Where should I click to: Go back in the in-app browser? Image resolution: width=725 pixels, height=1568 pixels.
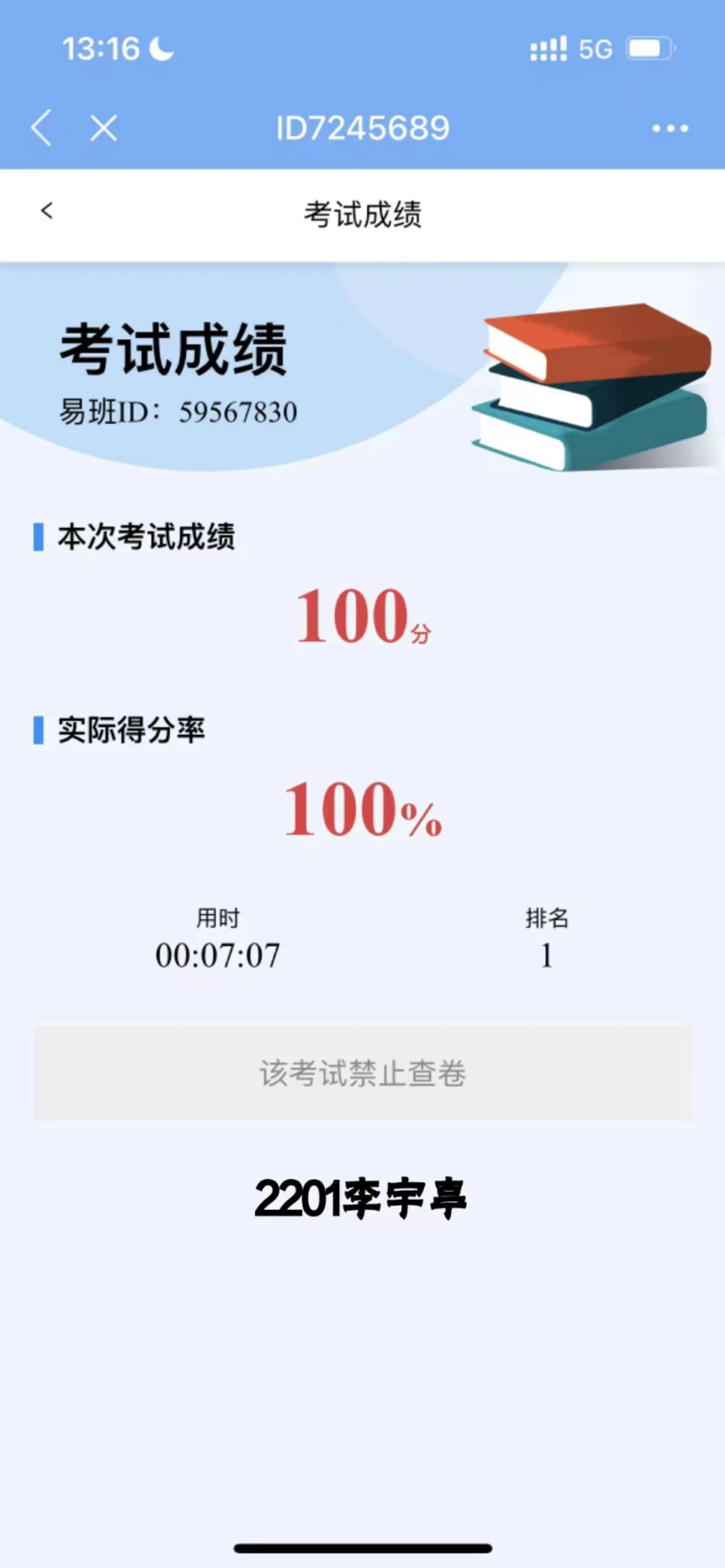(41, 128)
